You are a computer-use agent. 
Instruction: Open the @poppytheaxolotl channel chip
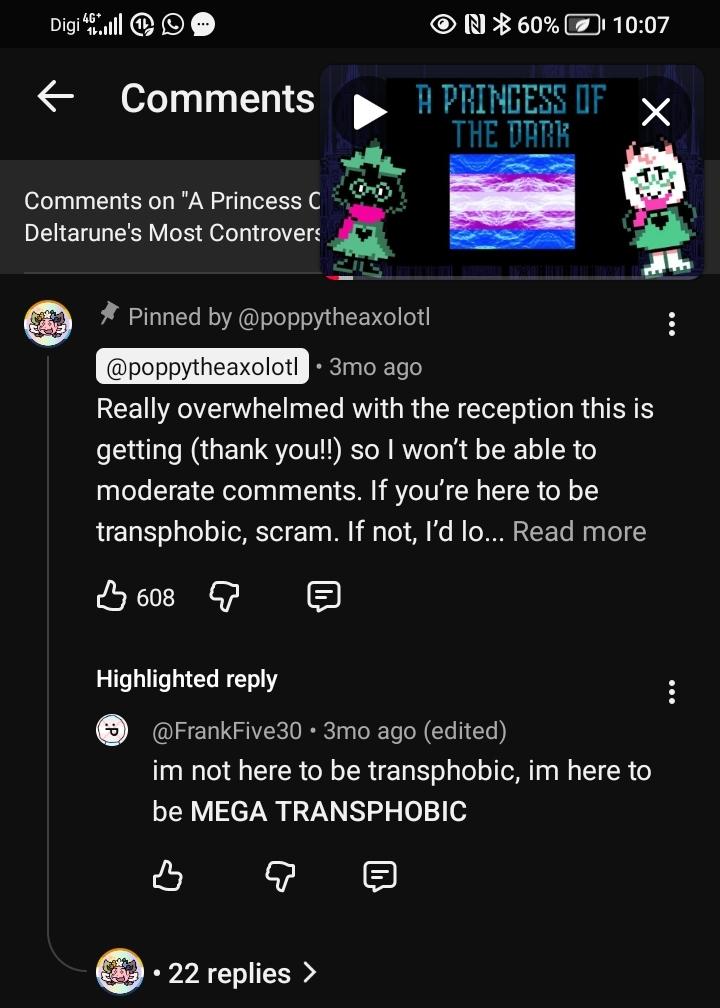202,367
